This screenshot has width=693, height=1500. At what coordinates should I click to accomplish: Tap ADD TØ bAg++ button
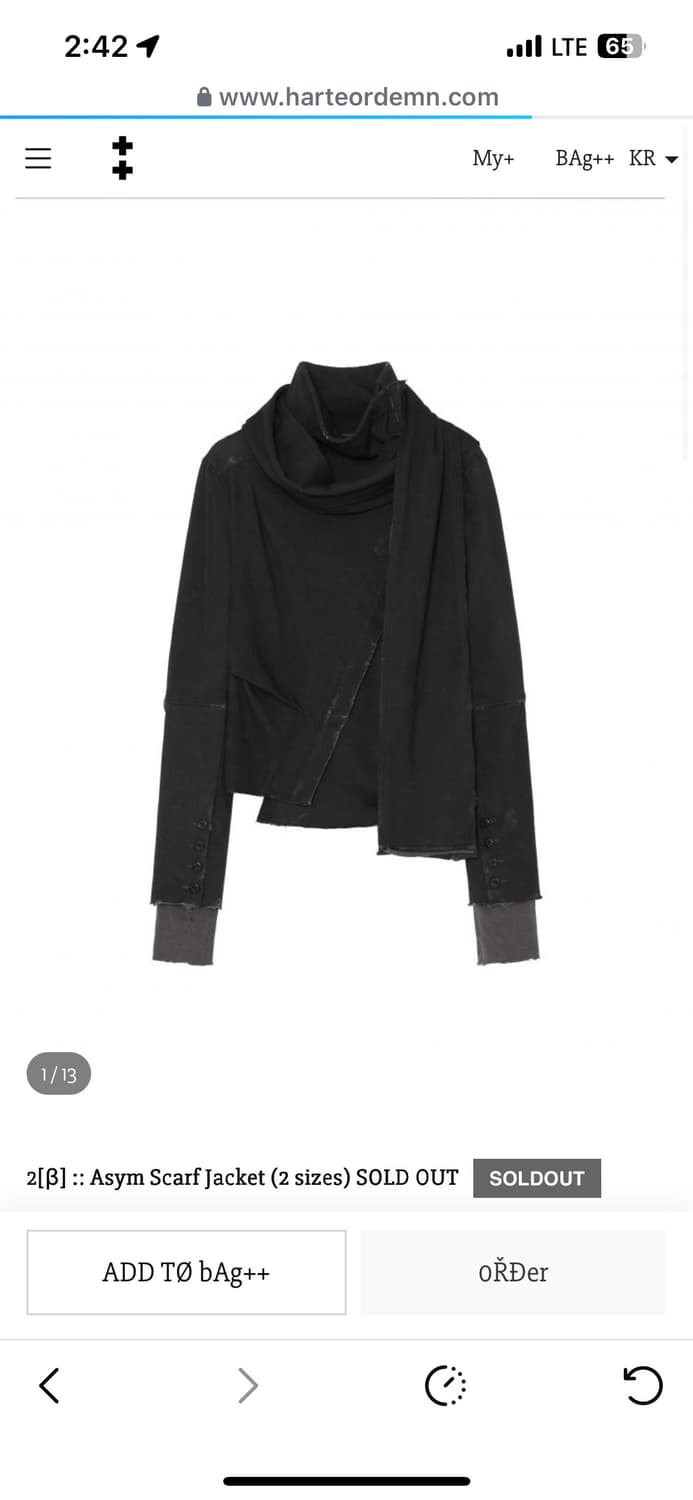point(186,1272)
